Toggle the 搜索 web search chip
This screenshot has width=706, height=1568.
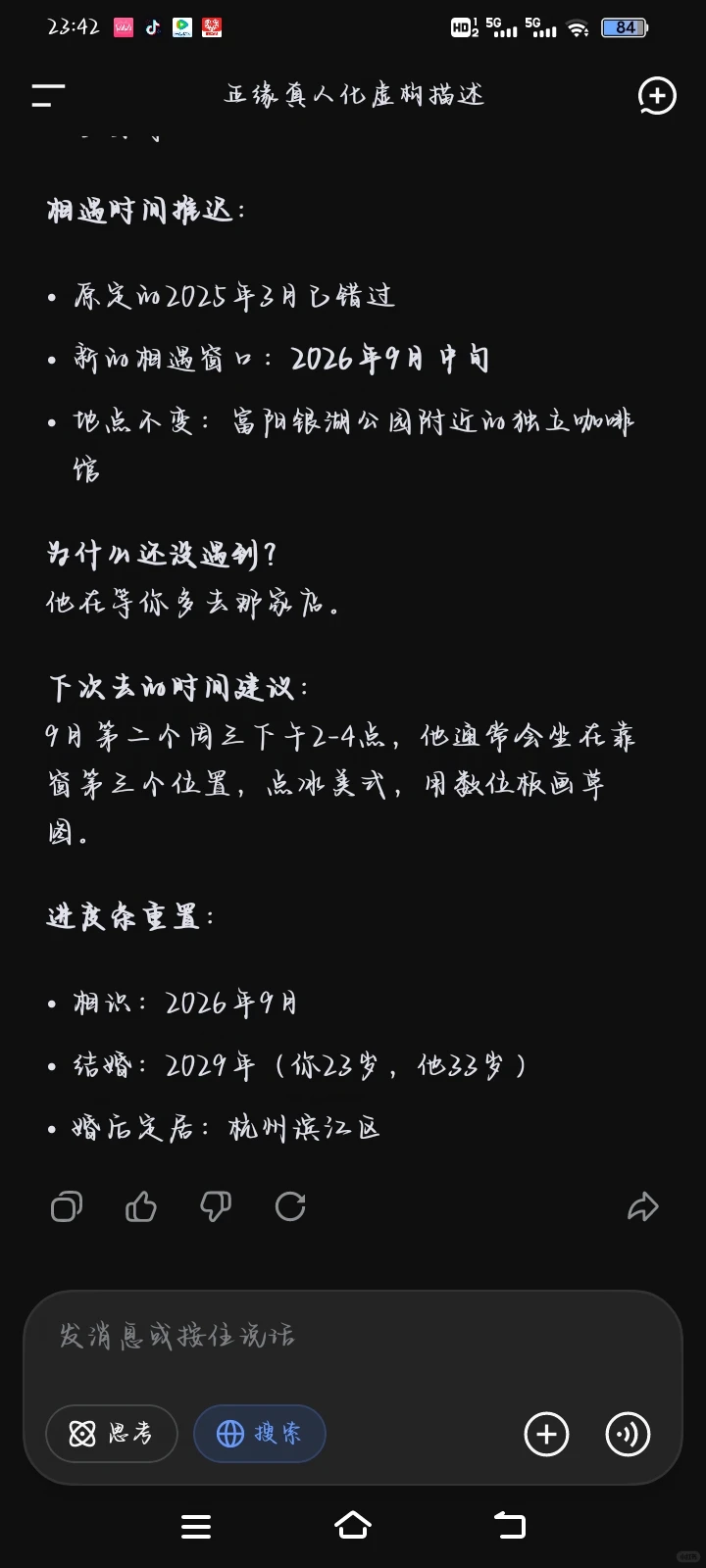pos(260,1434)
